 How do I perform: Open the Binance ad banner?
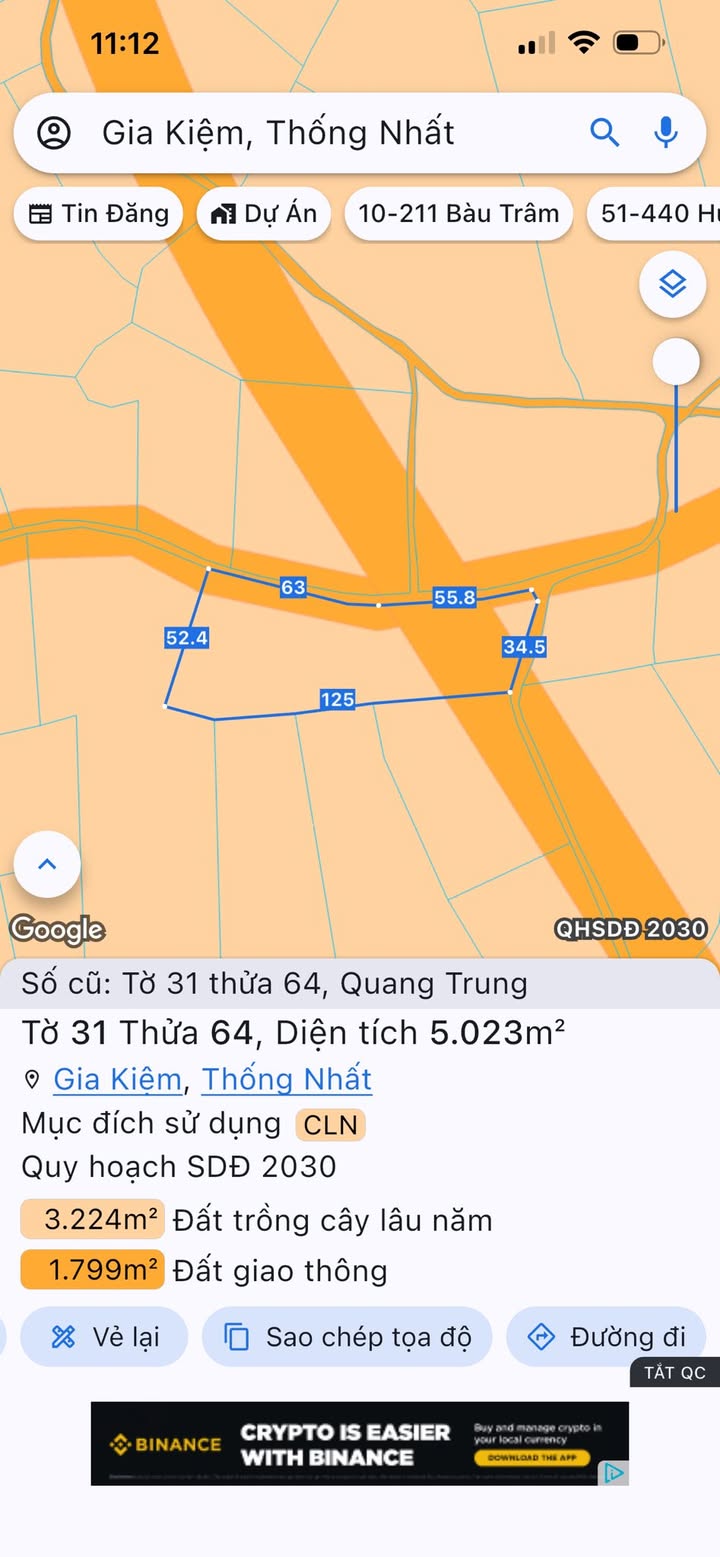click(x=359, y=1443)
